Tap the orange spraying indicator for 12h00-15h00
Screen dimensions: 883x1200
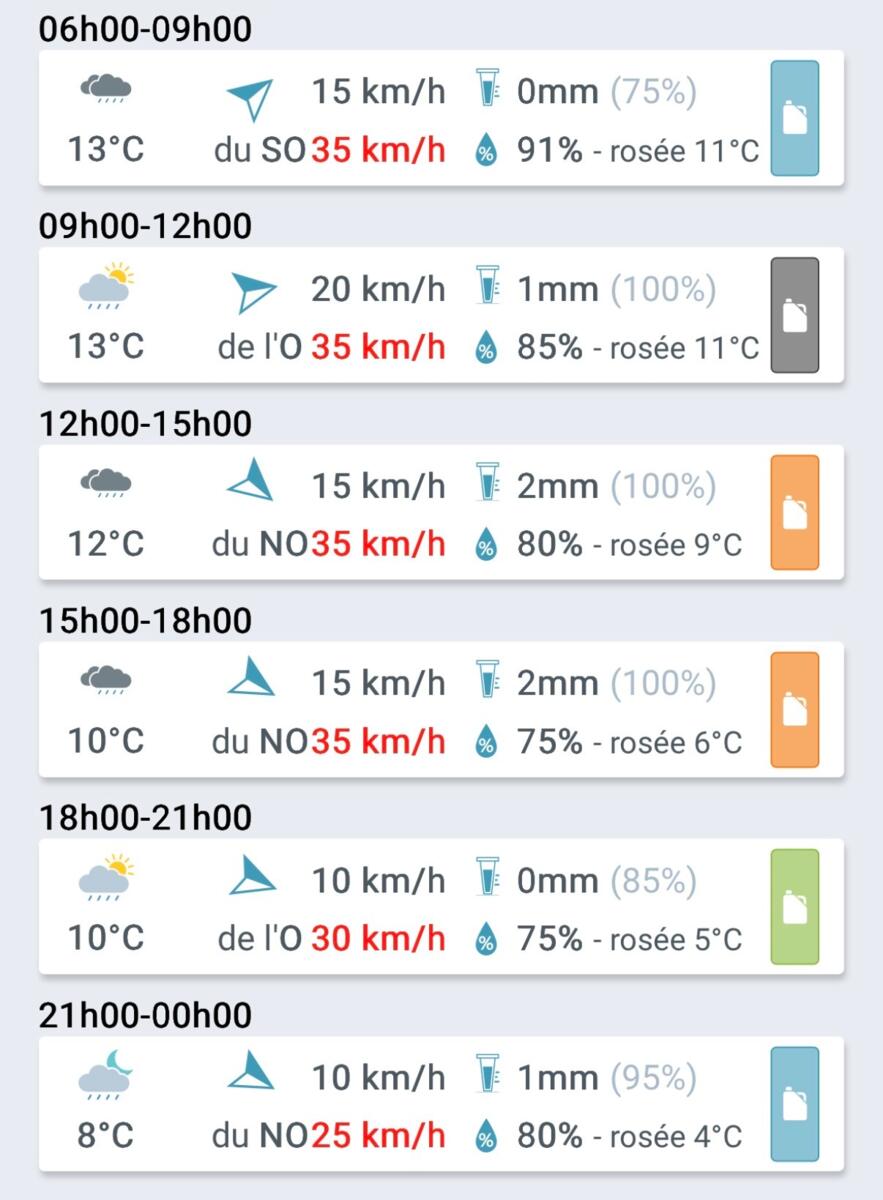coord(795,512)
